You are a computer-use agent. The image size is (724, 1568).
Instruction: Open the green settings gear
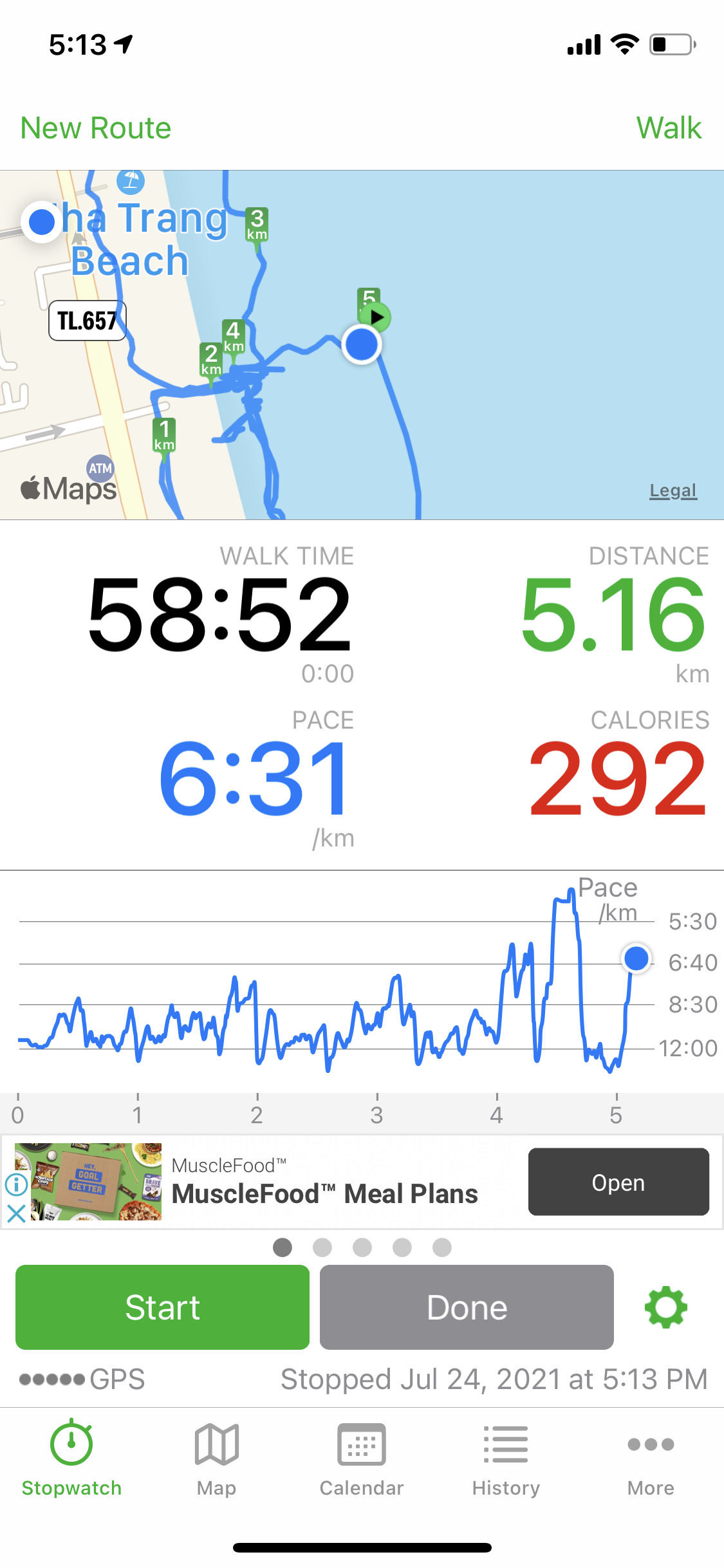[665, 1307]
